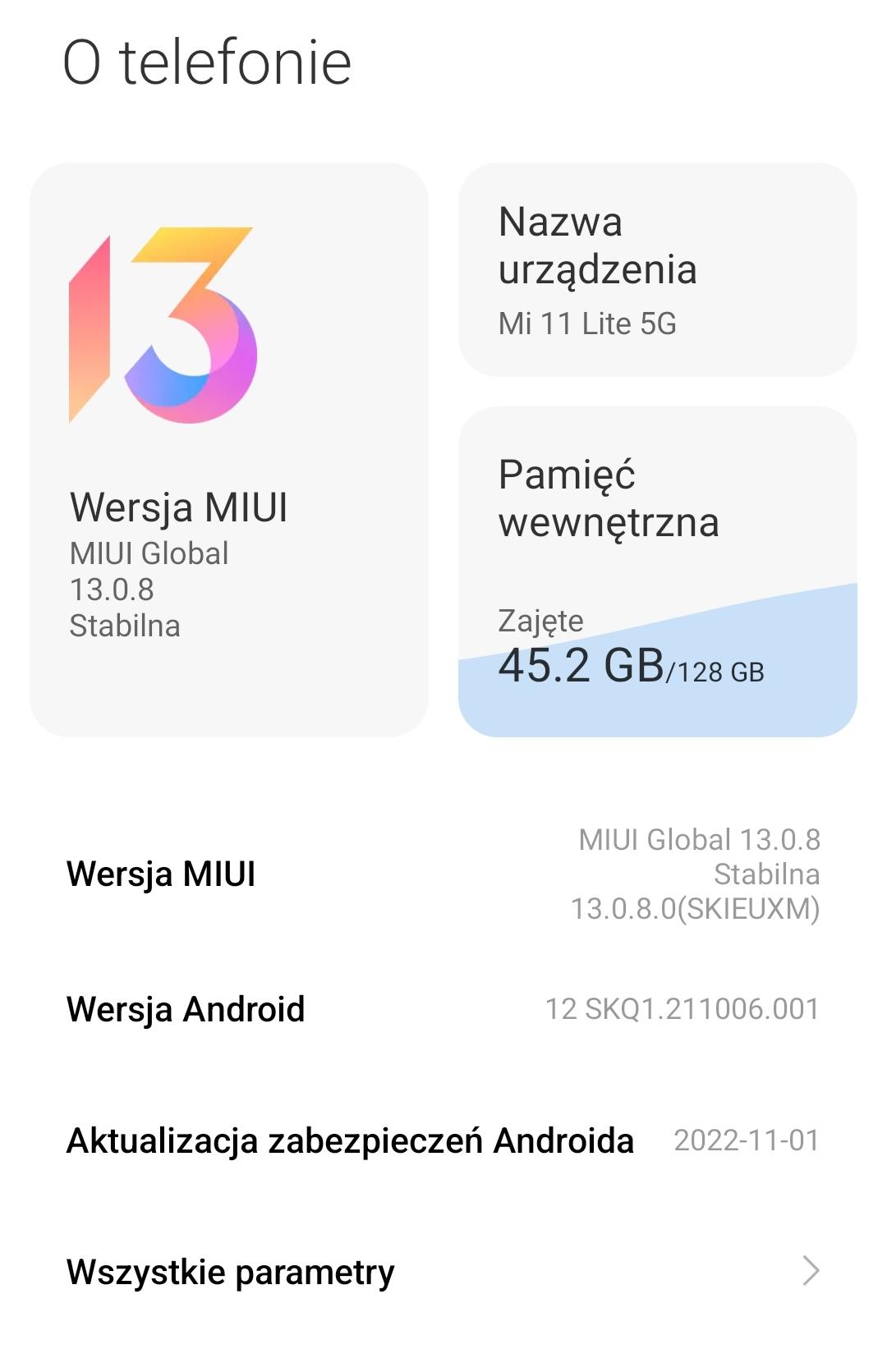Viewport: 887px width, 1372px height.
Task: Tap the Wersja Android row
Action: coord(443,1009)
